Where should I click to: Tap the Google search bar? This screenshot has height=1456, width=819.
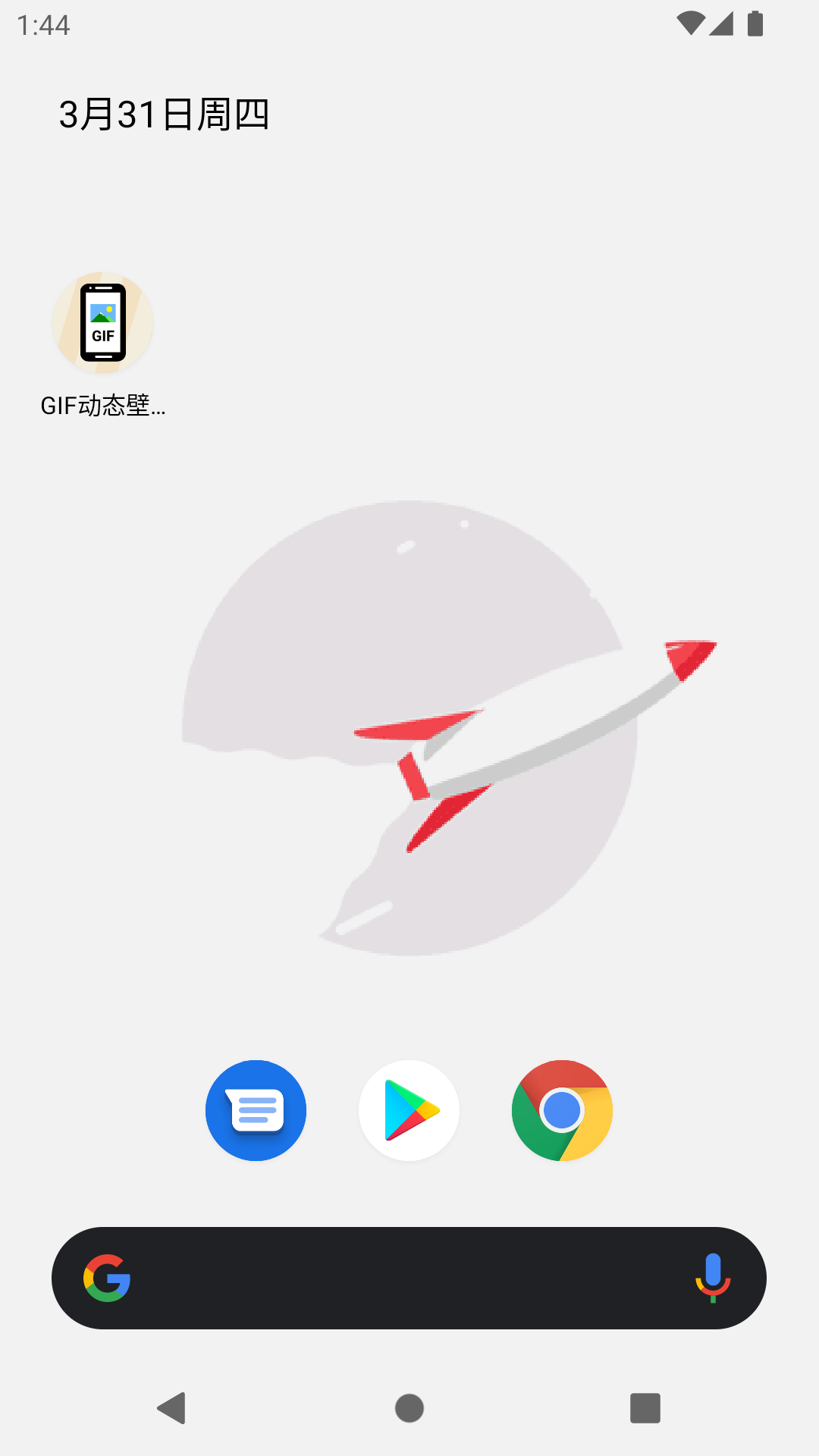click(x=394, y=1278)
